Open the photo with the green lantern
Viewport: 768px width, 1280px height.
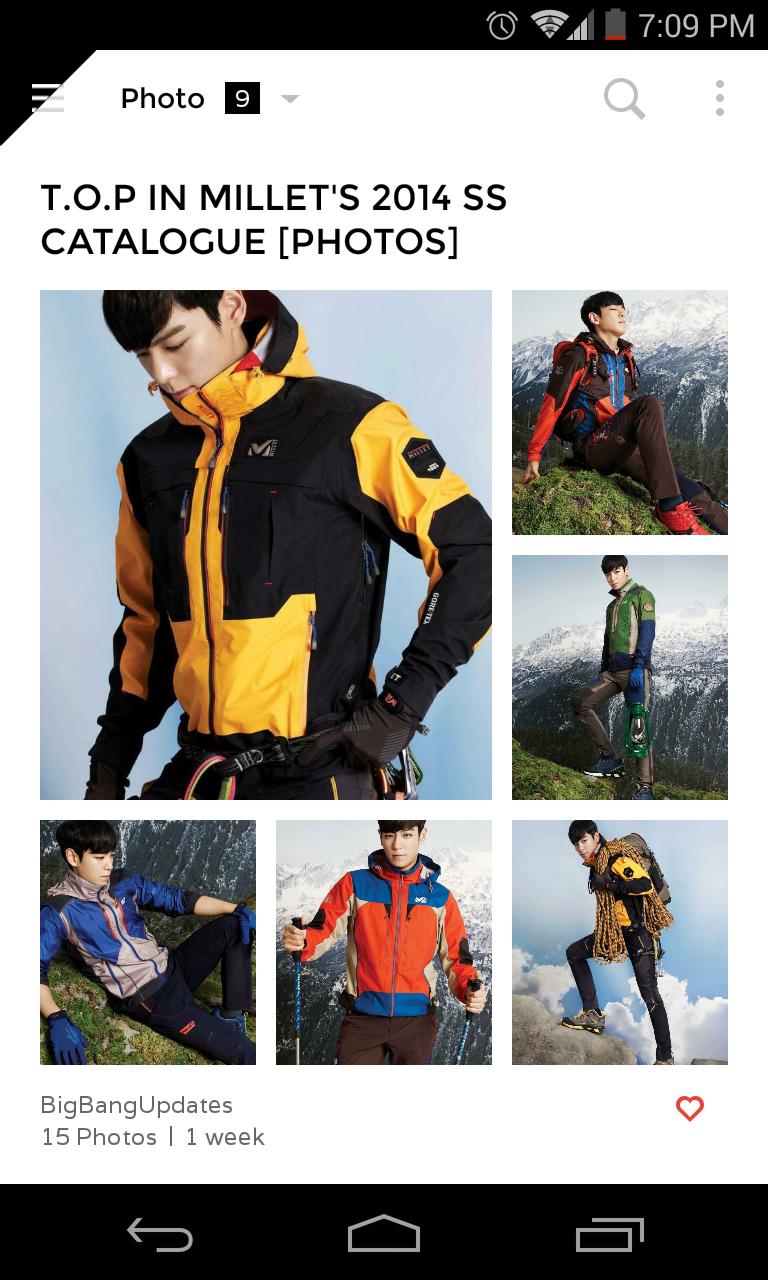pyautogui.click(x=620, y=677)
